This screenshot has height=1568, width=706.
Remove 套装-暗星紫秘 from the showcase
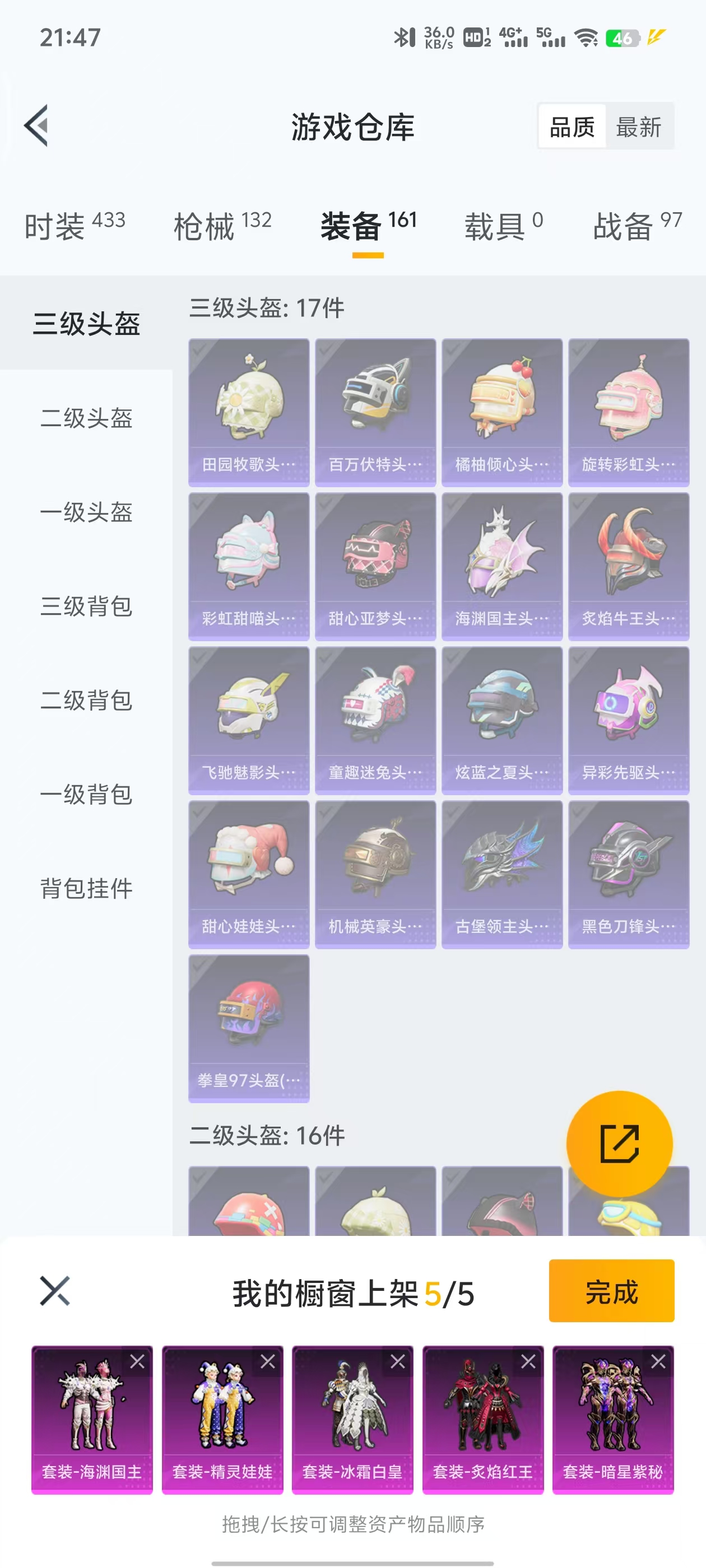[x=658, y=1361]
